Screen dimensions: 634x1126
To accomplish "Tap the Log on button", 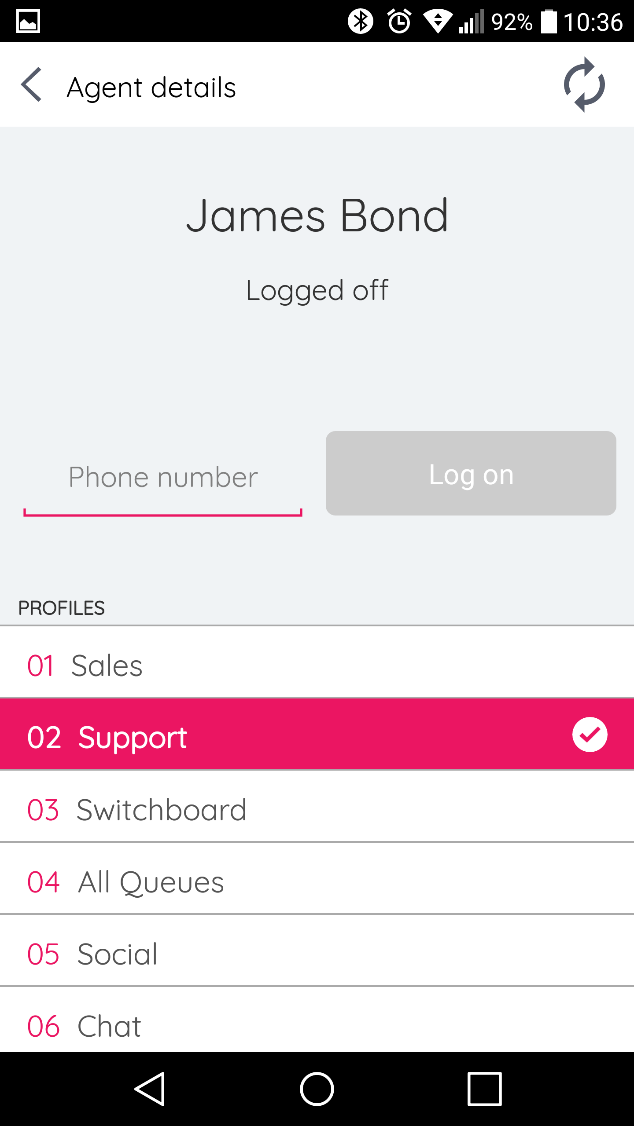I will pyautogui.click(x=470, y=474).
